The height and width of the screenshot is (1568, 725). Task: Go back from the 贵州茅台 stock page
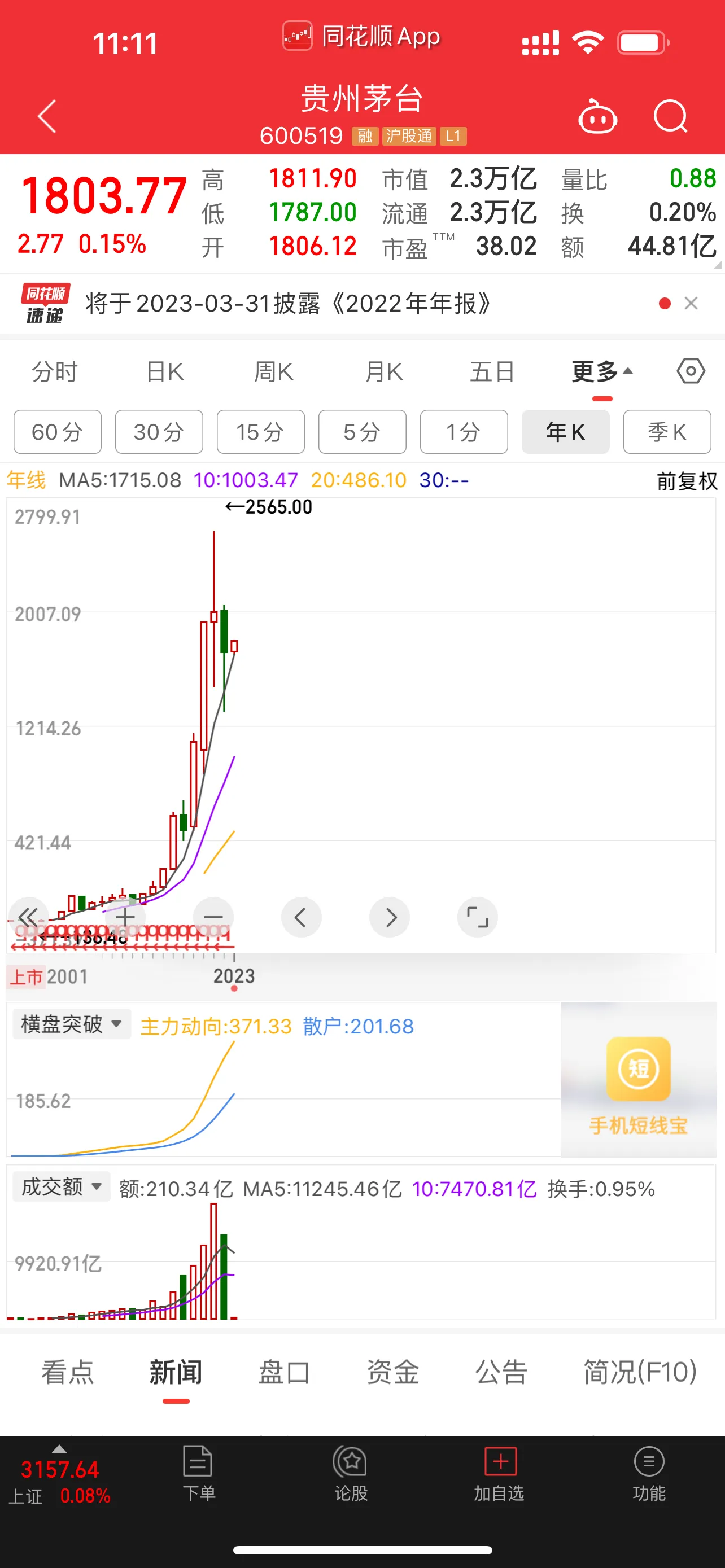[47, 116]
